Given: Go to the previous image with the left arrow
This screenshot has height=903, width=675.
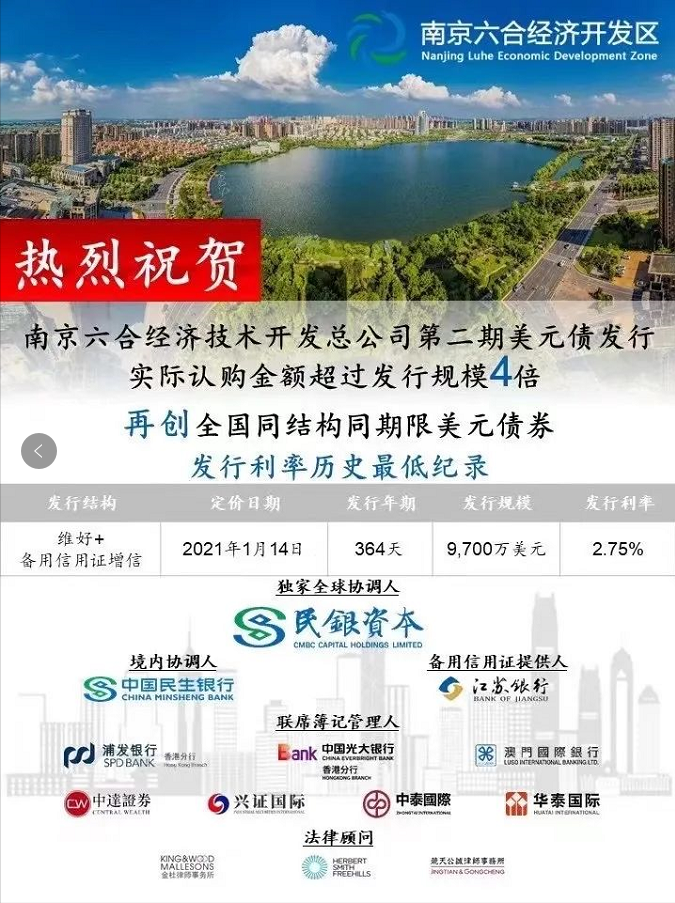Looking at the screenshot, I should coord(39,451).
